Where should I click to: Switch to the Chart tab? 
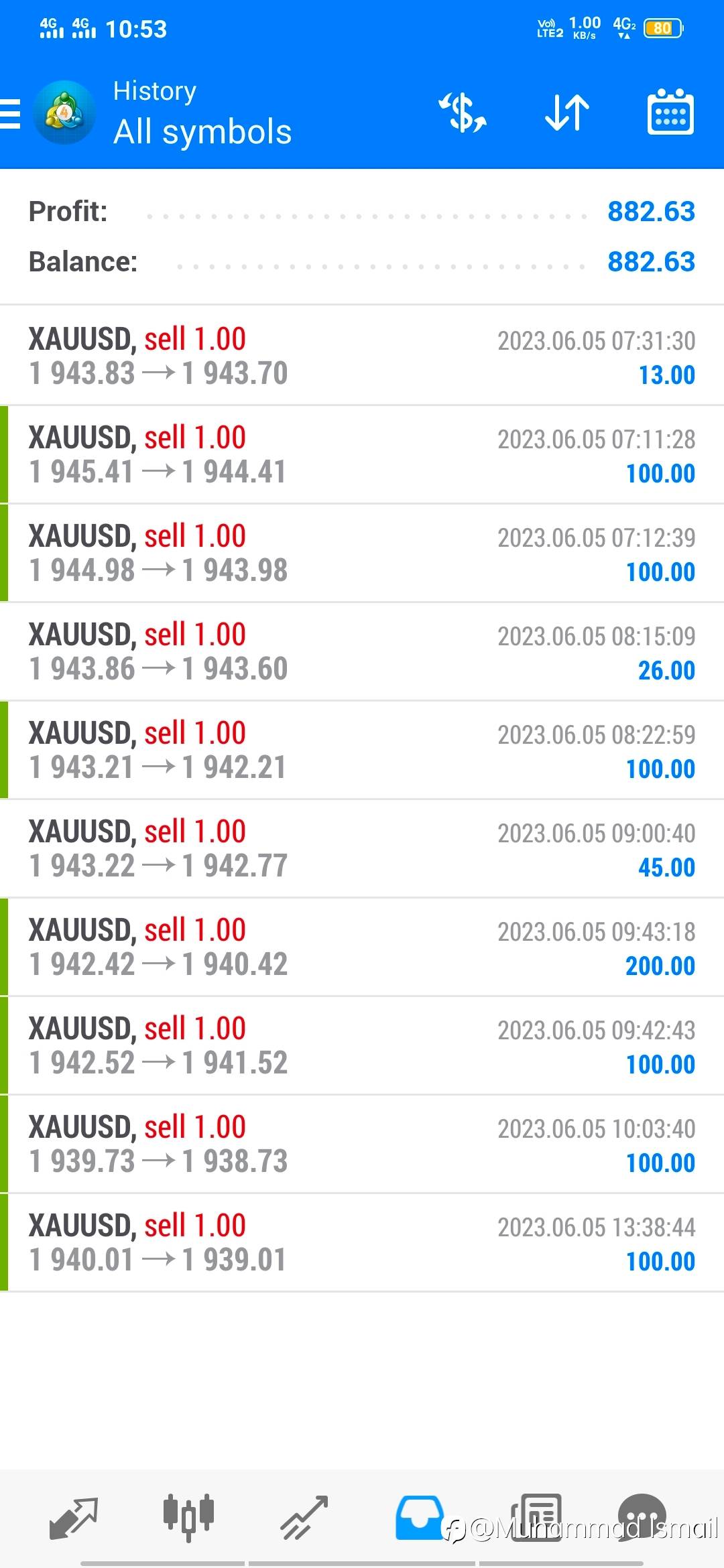[188, 1517]
